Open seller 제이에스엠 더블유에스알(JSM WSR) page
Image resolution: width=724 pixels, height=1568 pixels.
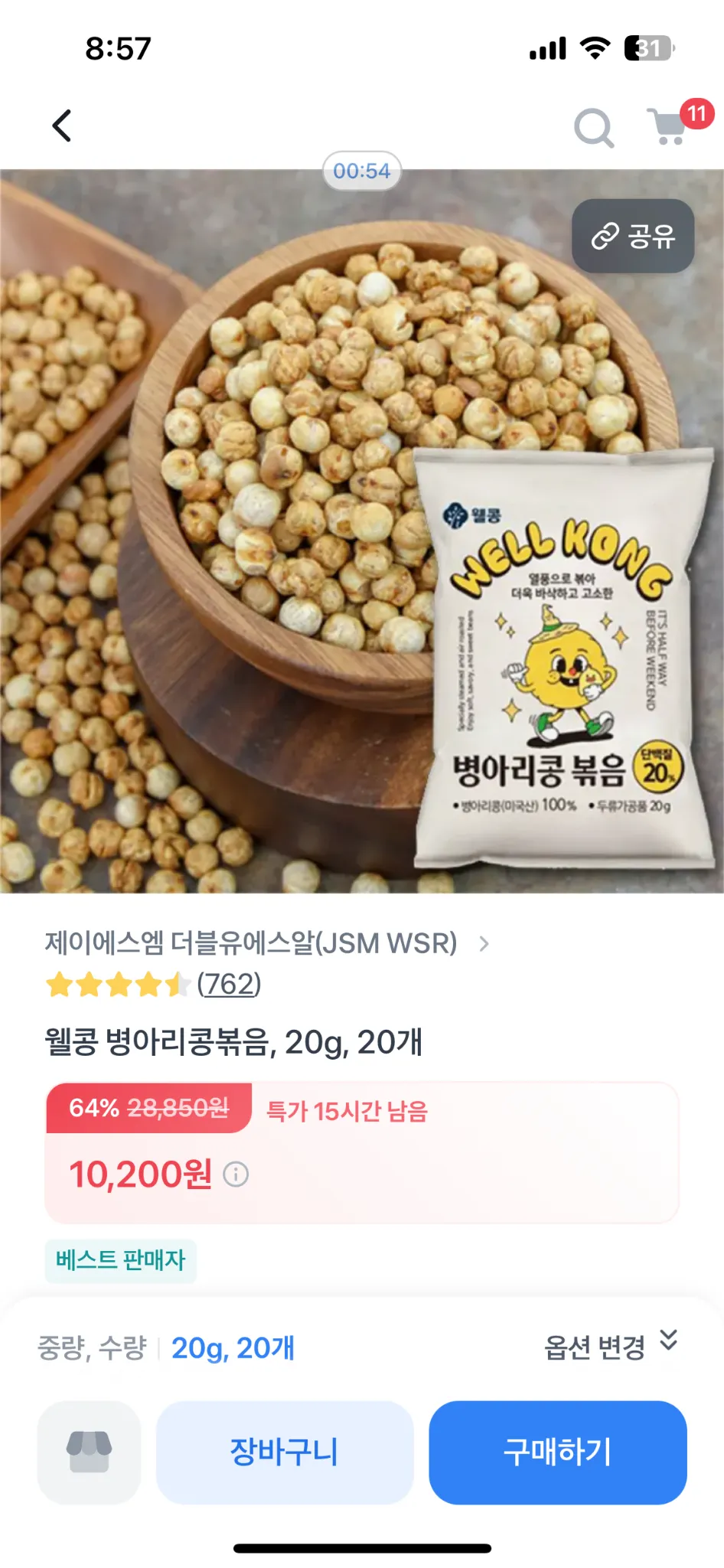(x=266, y=943)
